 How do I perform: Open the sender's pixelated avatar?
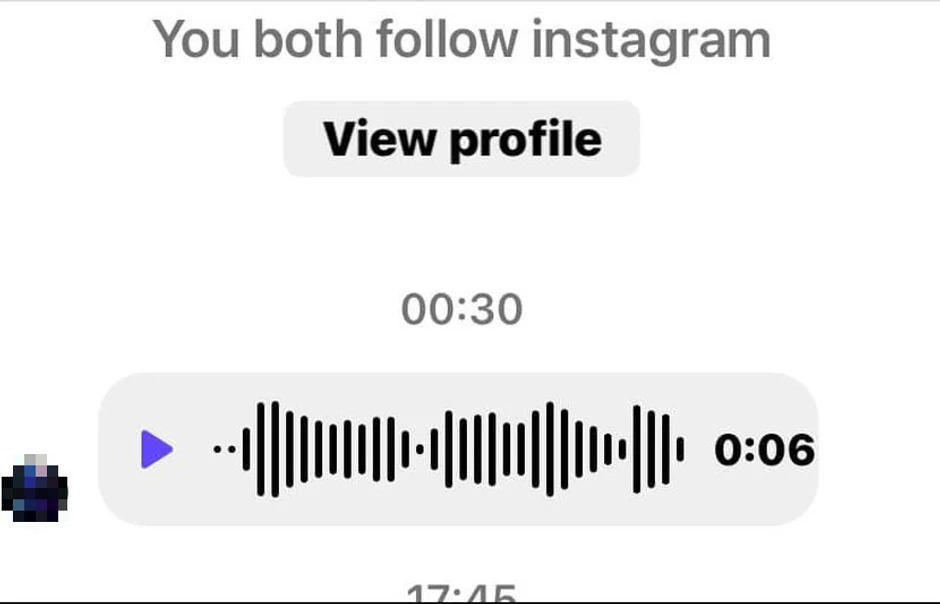point(35,488)
